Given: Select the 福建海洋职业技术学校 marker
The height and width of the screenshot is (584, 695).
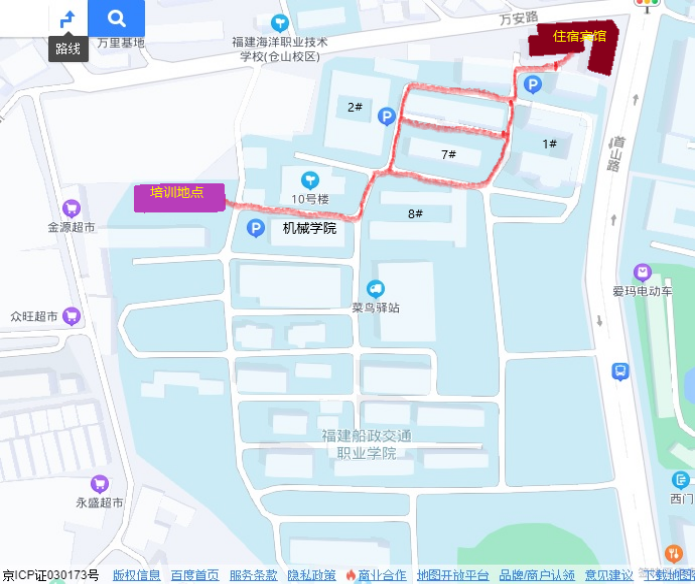Looking at the screenshot, I should [x=280, y=23].
